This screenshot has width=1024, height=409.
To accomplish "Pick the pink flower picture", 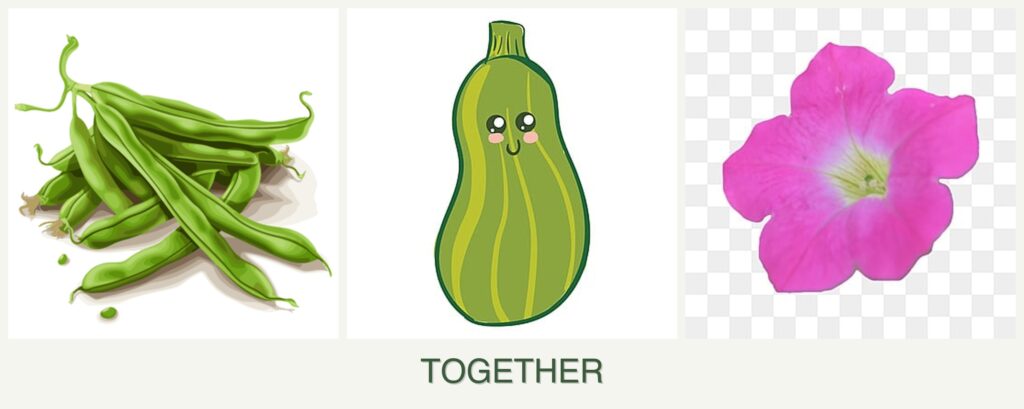I will point(850,175).
